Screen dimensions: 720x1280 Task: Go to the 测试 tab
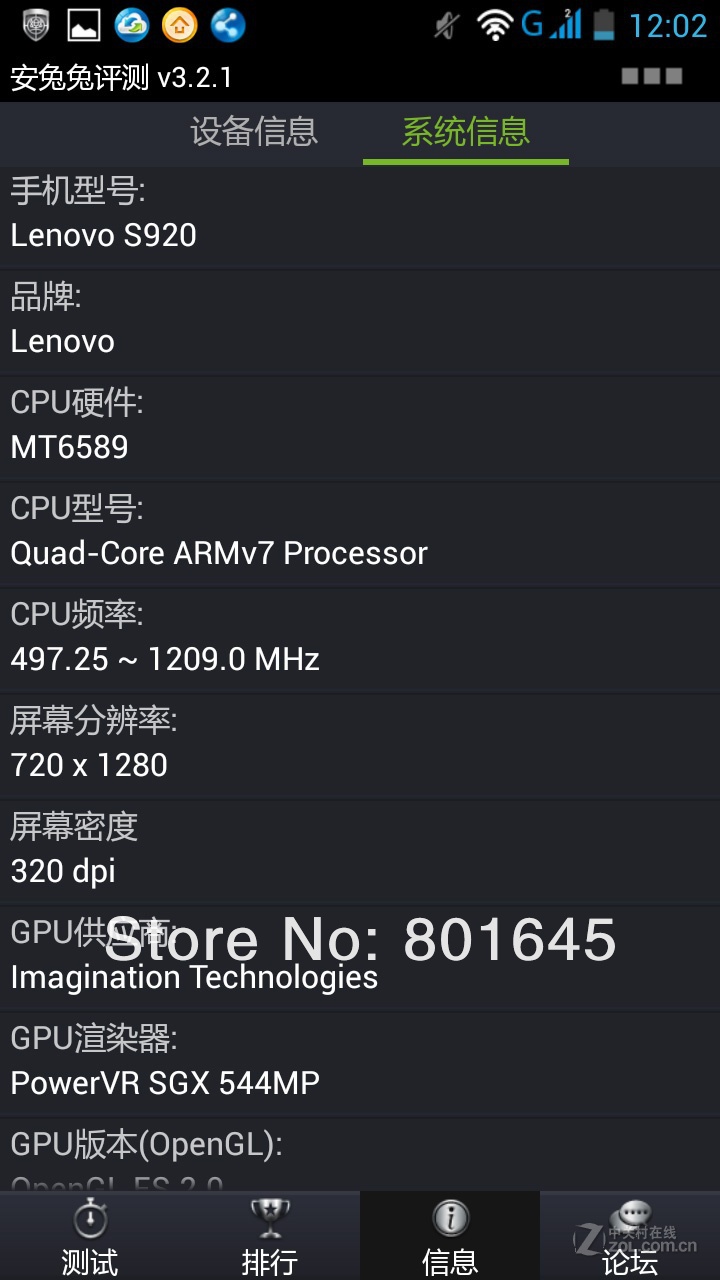point(90,1238)
